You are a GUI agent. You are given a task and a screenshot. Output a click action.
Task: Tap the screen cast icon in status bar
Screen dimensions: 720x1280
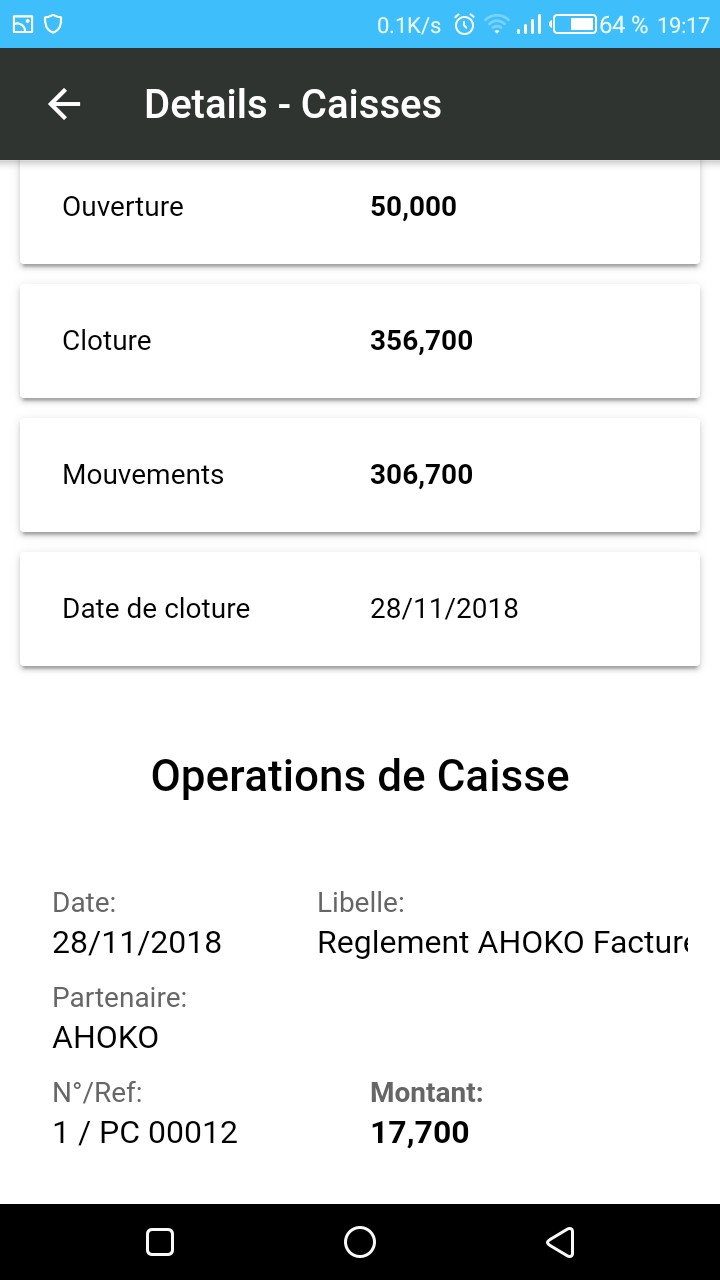22,22
